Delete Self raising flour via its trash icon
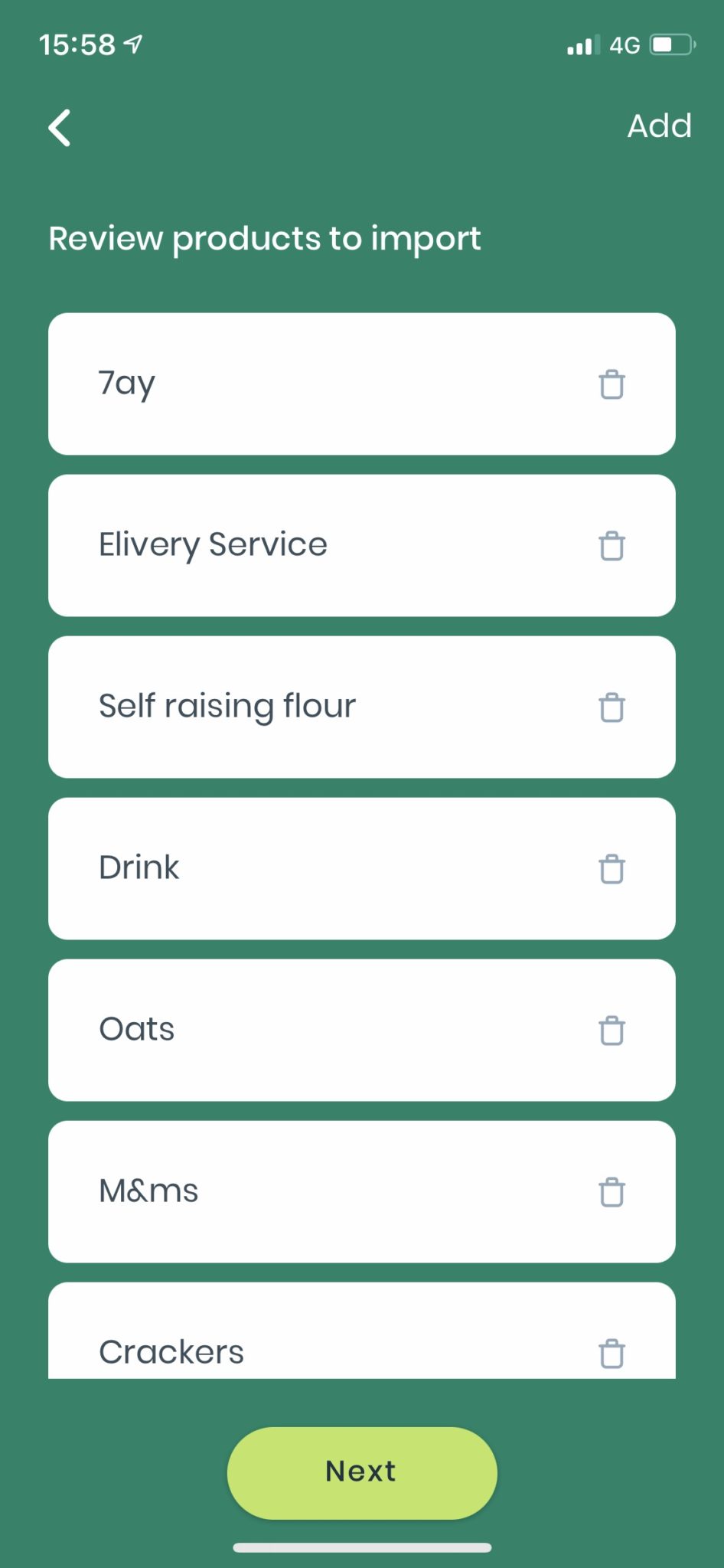This screenshot has width=724, height=1568. (x=611, y=708)
